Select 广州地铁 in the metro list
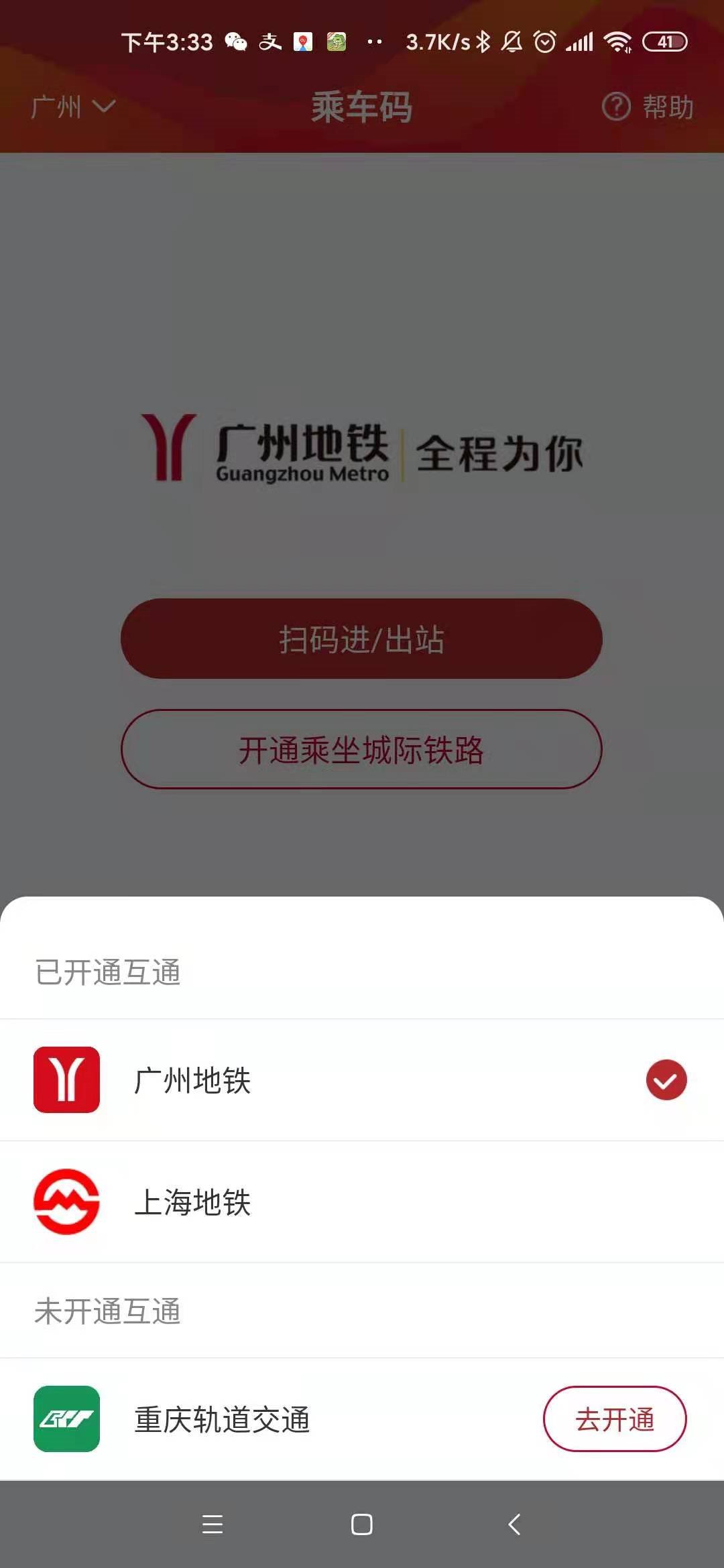The height and width of the screenshot is (1568, 724). pos(362,1080)
